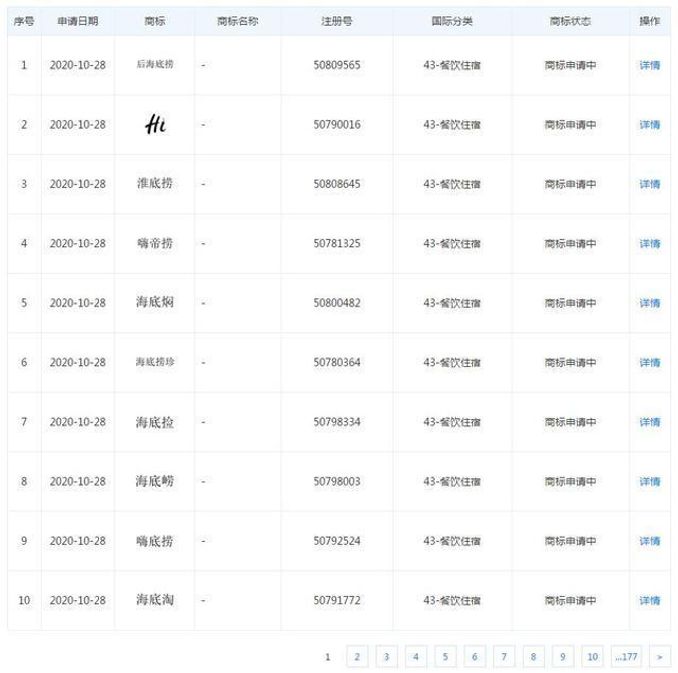Tap the next page arrow
678x673 pixels.
pos(659,657)
